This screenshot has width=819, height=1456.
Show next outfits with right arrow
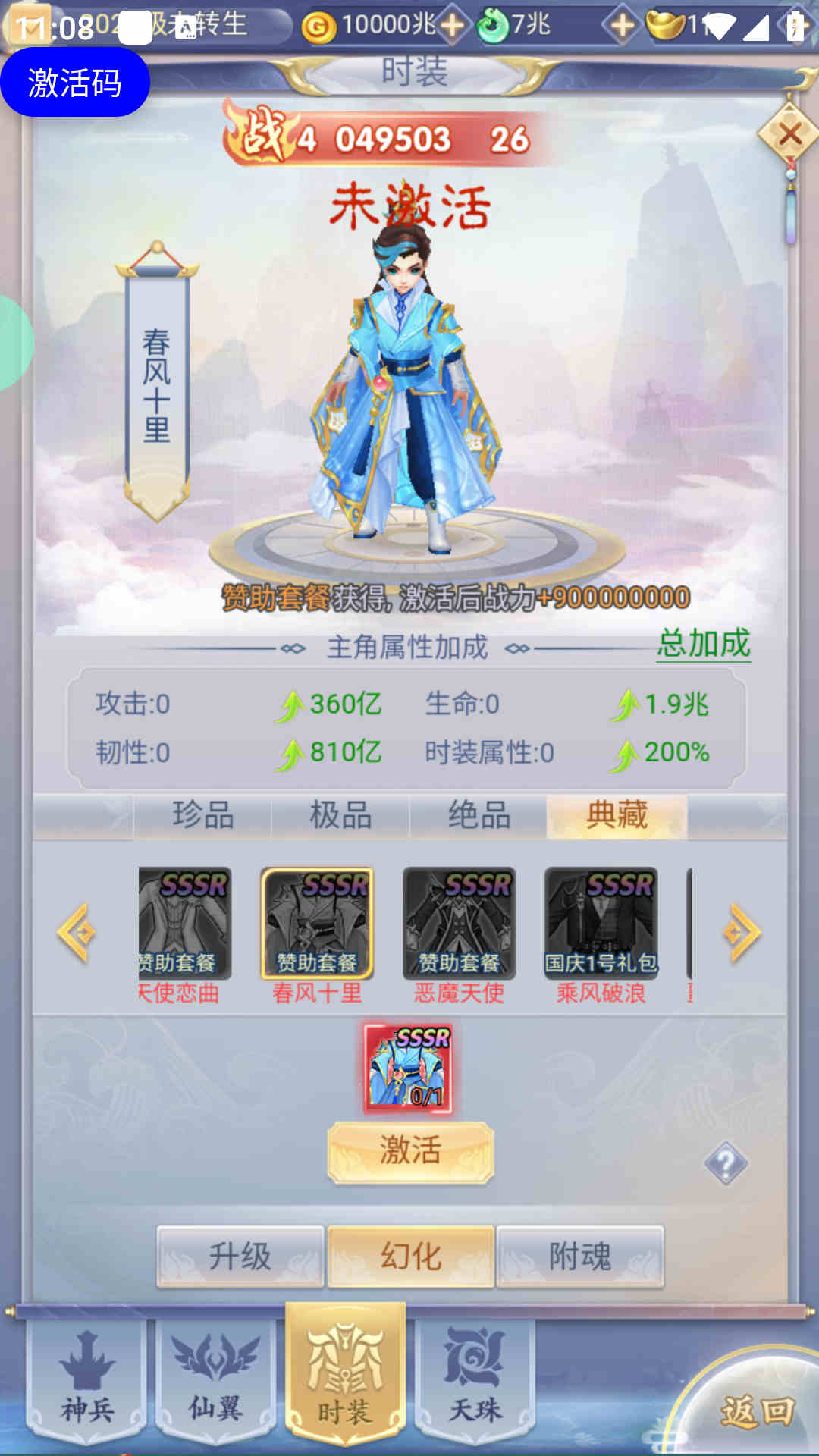tap(742, 932)
